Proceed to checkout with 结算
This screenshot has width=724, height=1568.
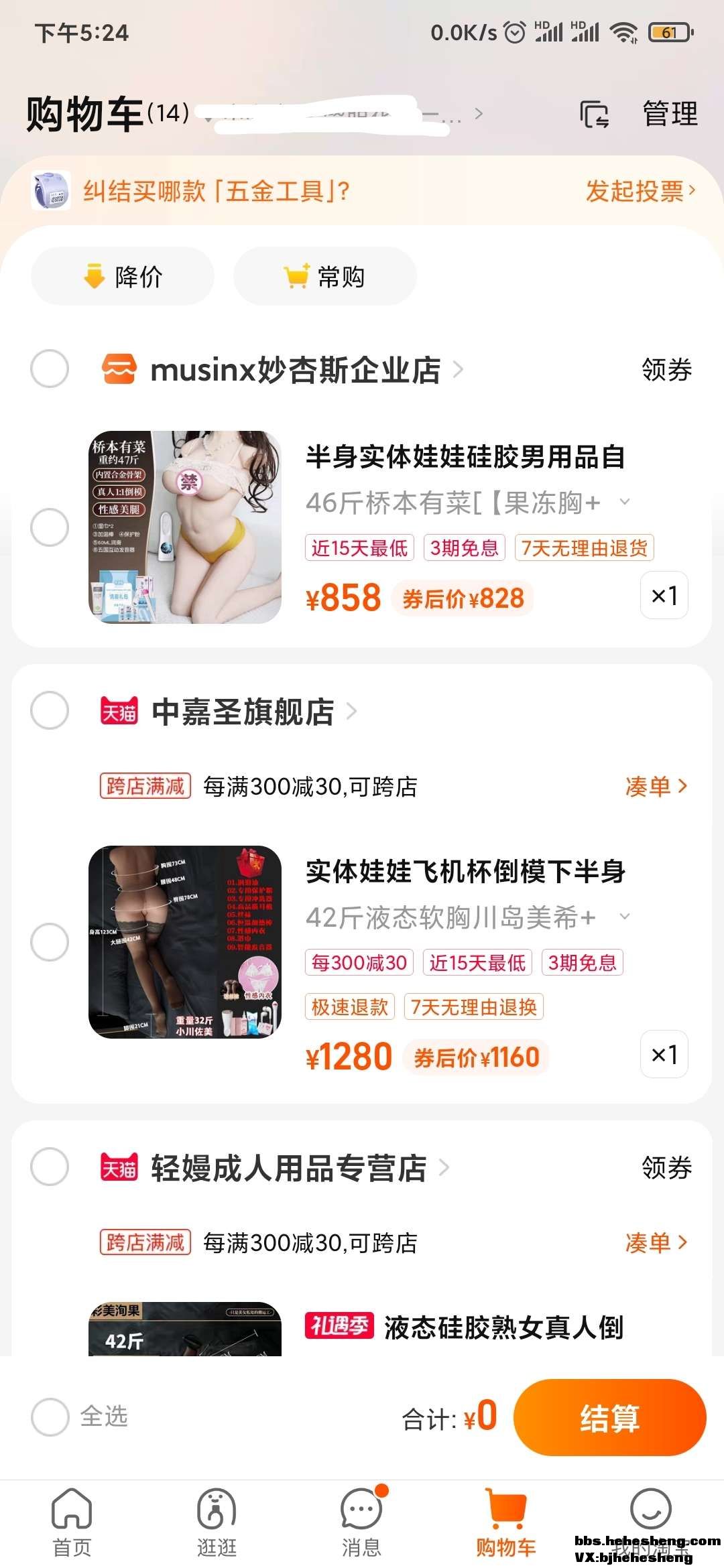(609, 1418)
